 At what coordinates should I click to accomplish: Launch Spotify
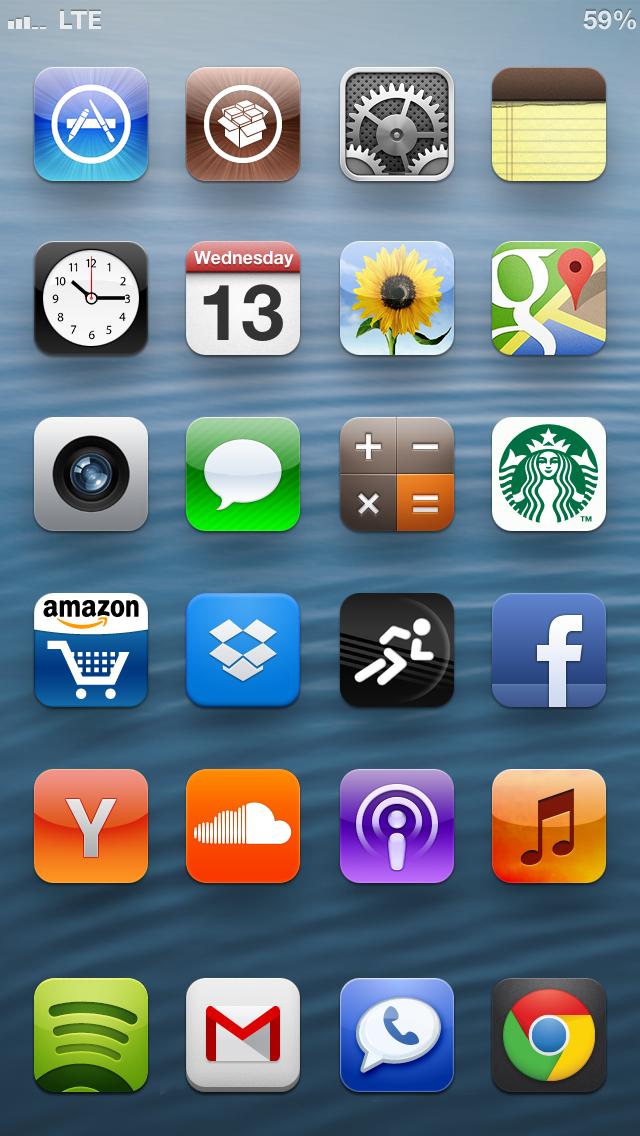[91, 1035]
